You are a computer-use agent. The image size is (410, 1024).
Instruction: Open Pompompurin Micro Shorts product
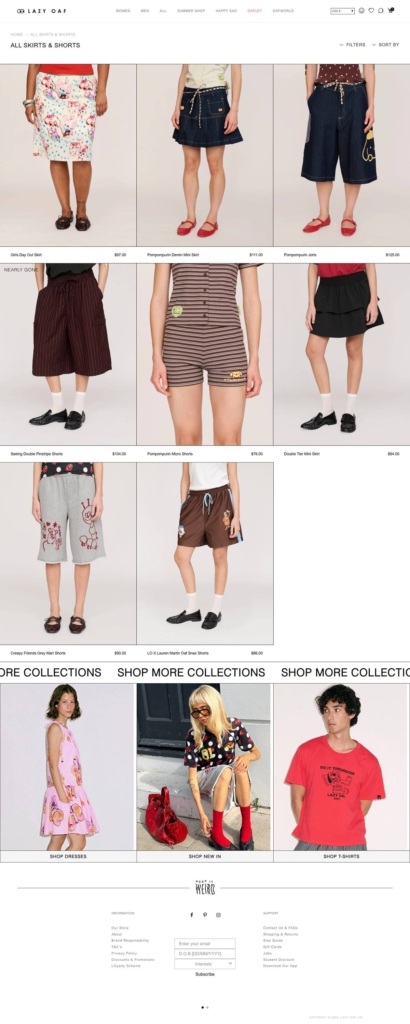coord(205,354)
